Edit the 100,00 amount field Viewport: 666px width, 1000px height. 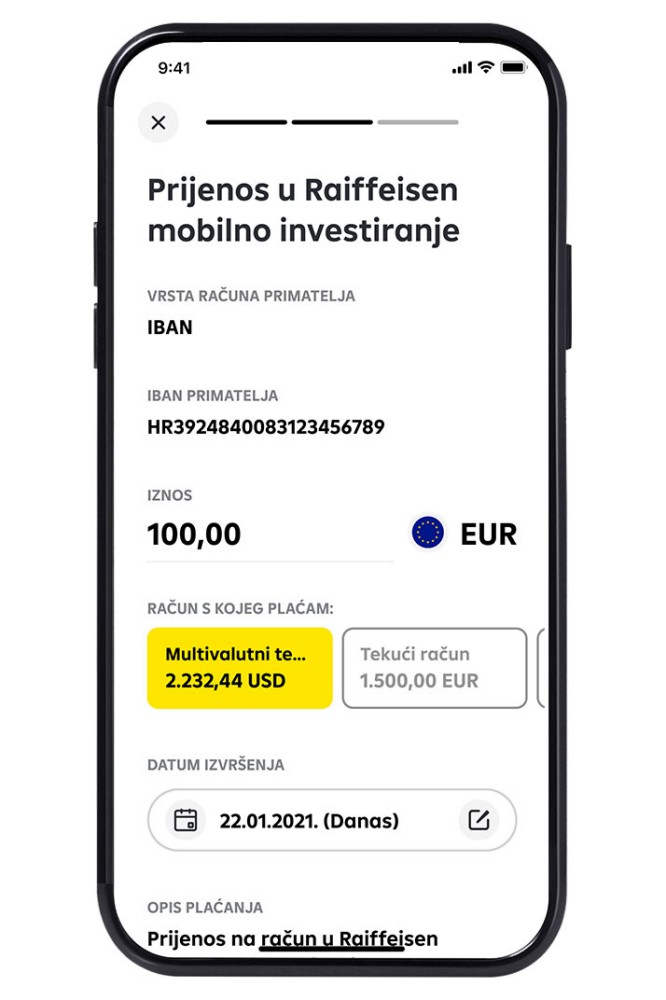click(268, 535)
